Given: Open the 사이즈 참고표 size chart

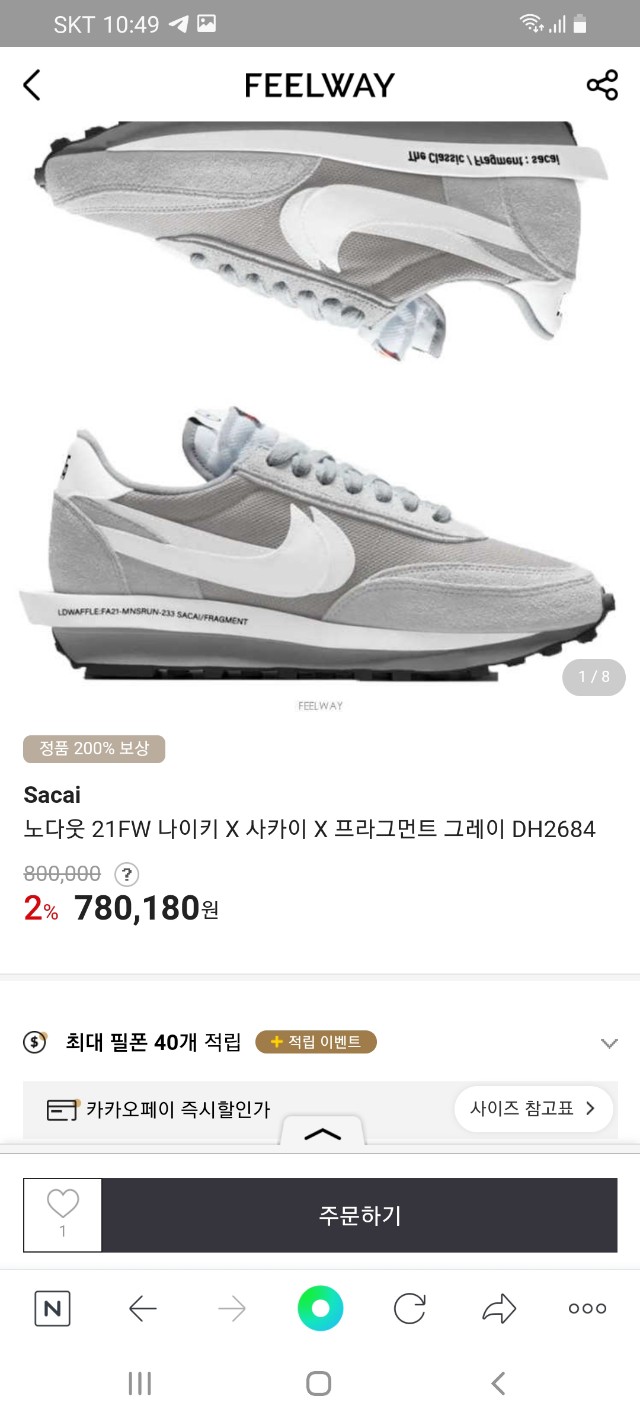Looking at the screenshot, I should tap(533, 1108).
